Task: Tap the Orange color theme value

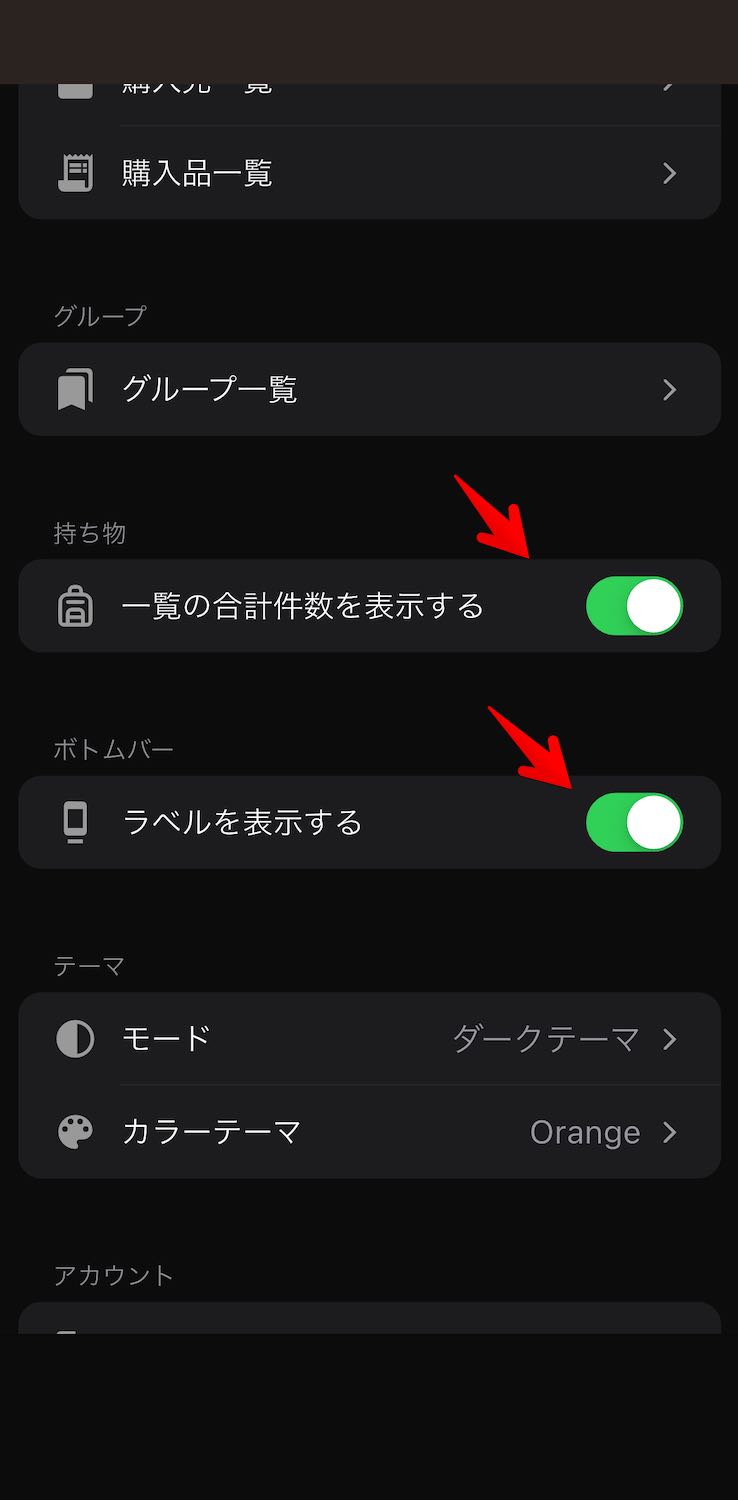Action: pyautogui.click(x=586, y=1131)
